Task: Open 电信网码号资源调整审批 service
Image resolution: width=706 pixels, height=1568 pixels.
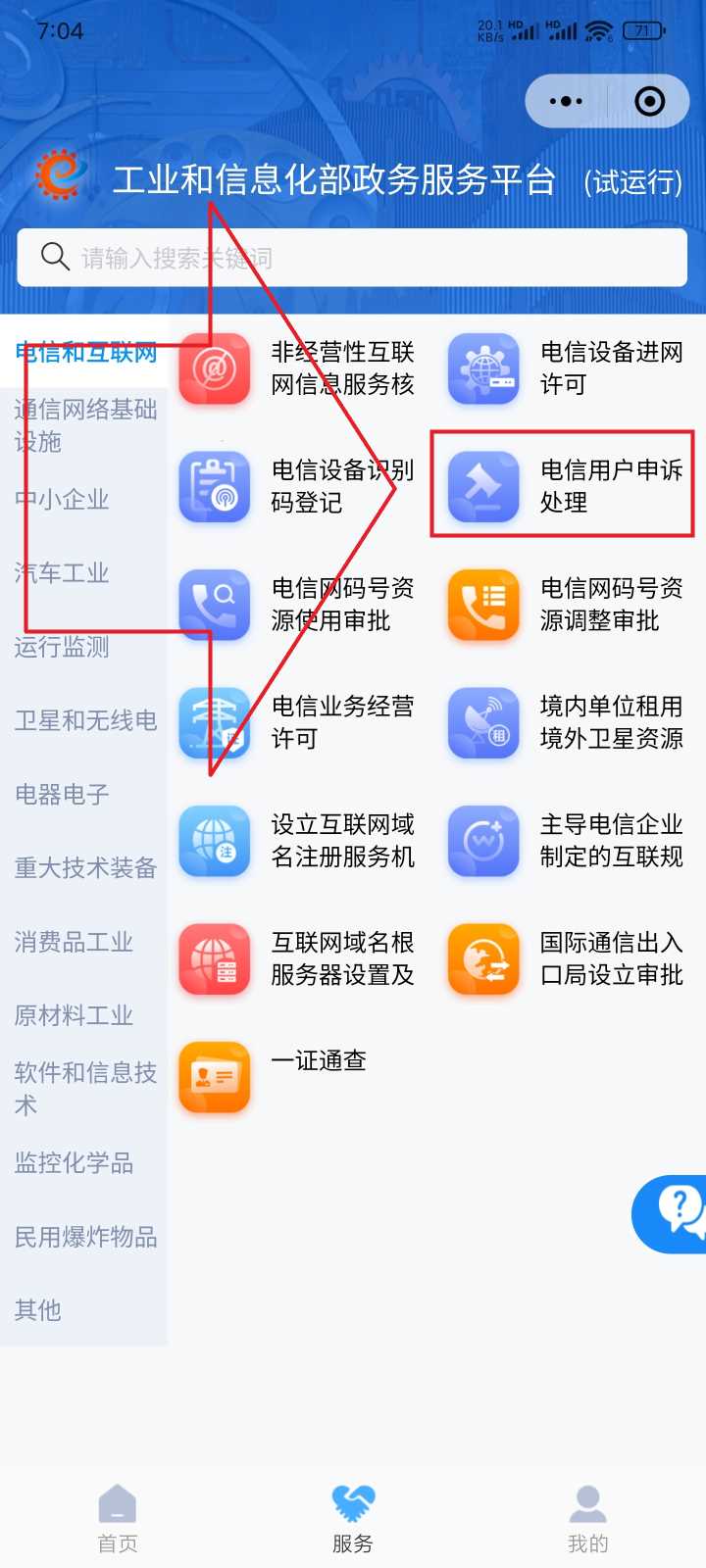Action: point(564,605)
